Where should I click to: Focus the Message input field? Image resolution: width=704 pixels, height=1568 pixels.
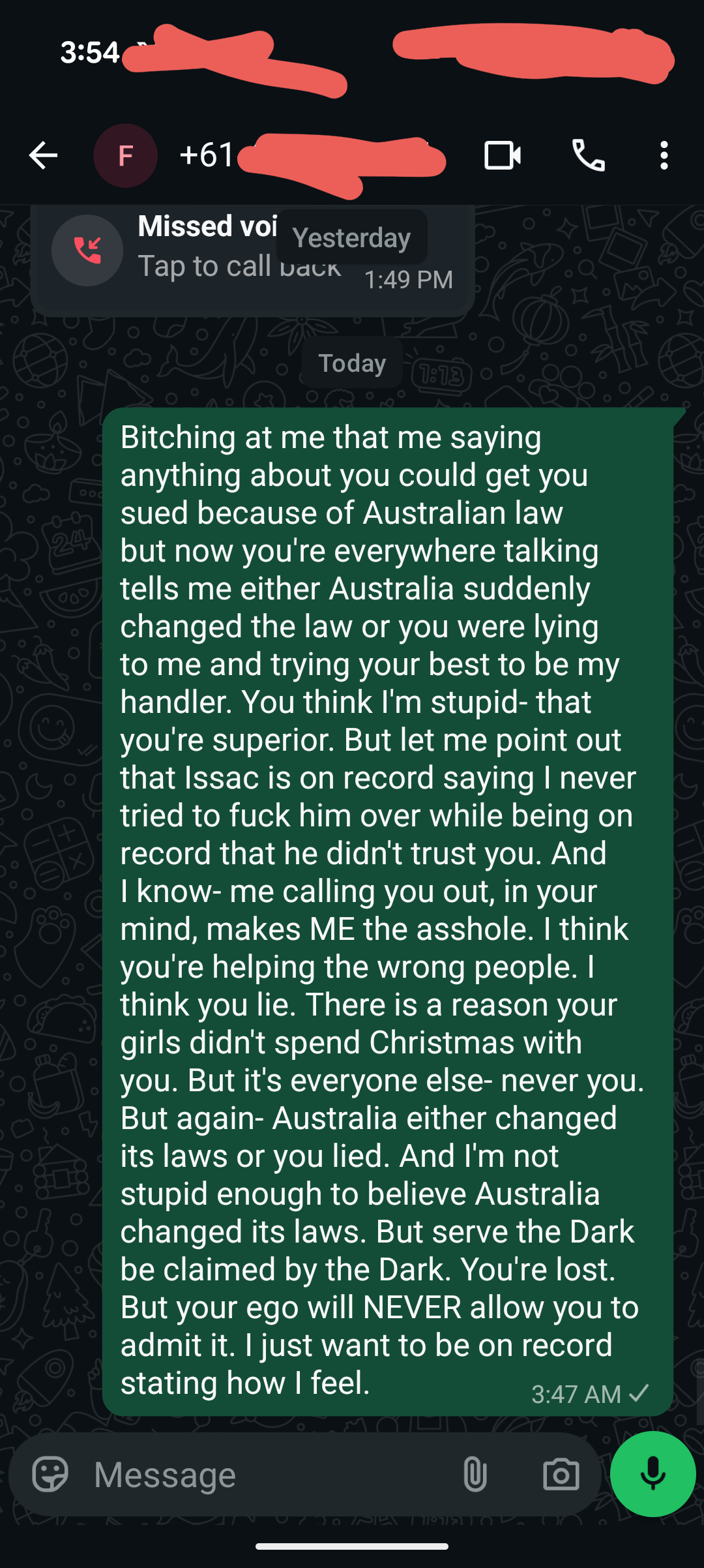pos(261,1474)
